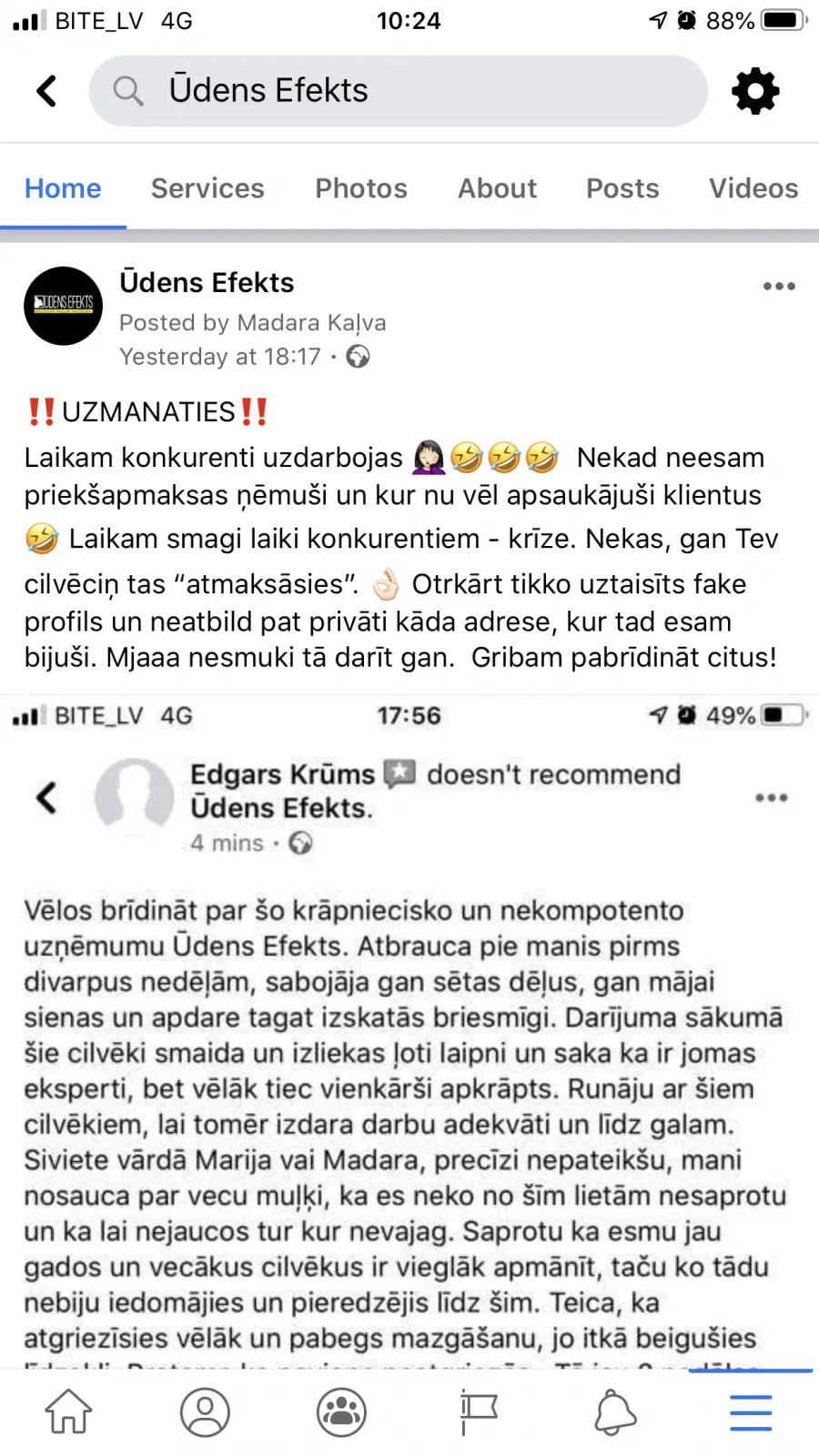
Task: Open Ūdens Efekts profile picture
Action: [64, 306]
